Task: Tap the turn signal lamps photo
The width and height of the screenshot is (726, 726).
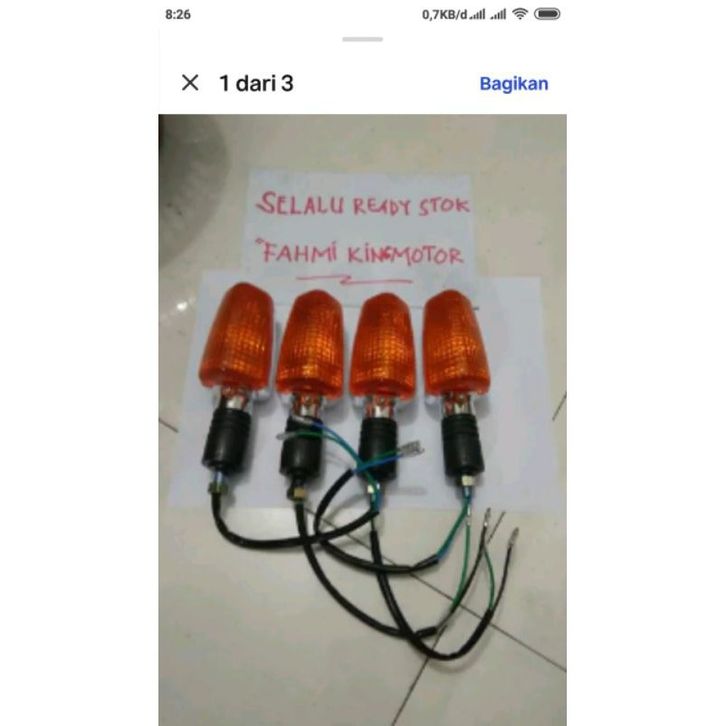Action: tap(362, 420)
